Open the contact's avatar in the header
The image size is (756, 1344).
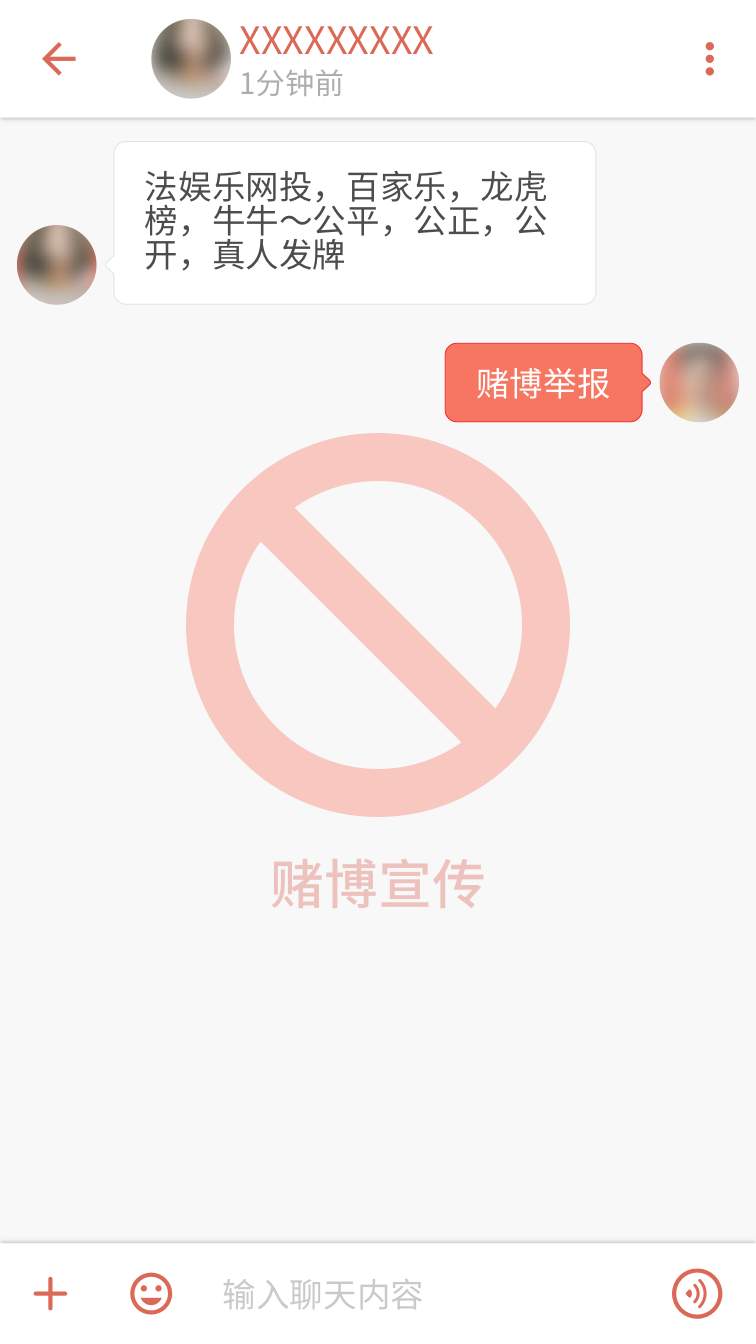pyautogui.click(x=191, y=59)
